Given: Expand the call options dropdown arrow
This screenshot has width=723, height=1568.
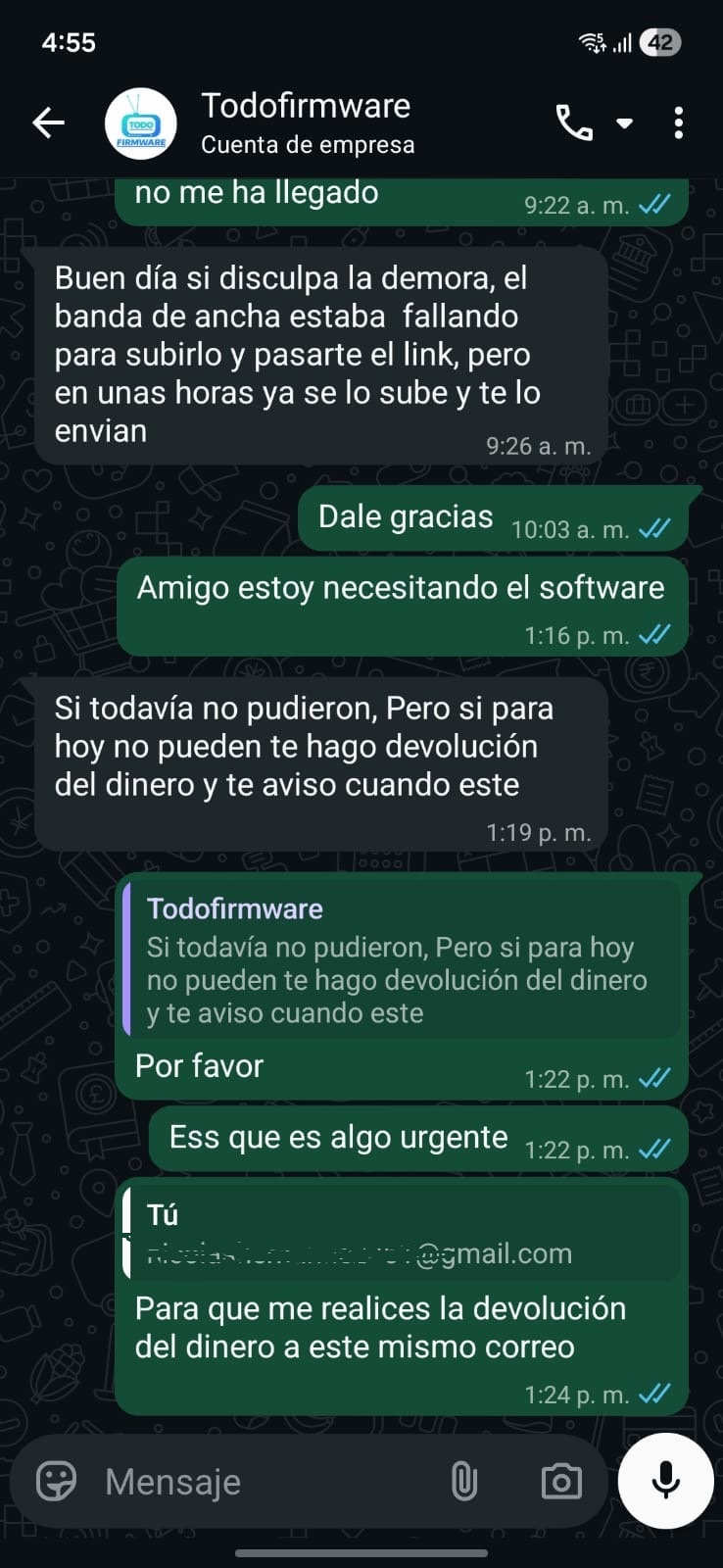Looking at the screenshot, I should coord(624,122).
